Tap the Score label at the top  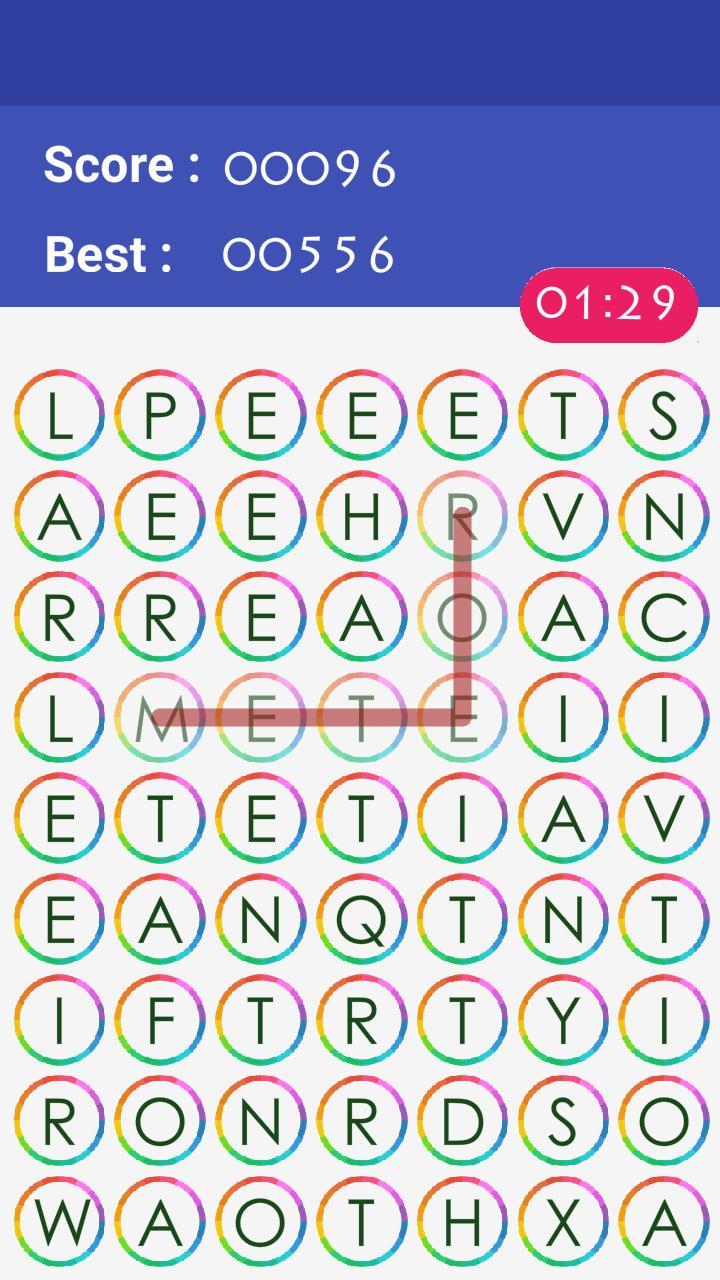coord(110,164)
